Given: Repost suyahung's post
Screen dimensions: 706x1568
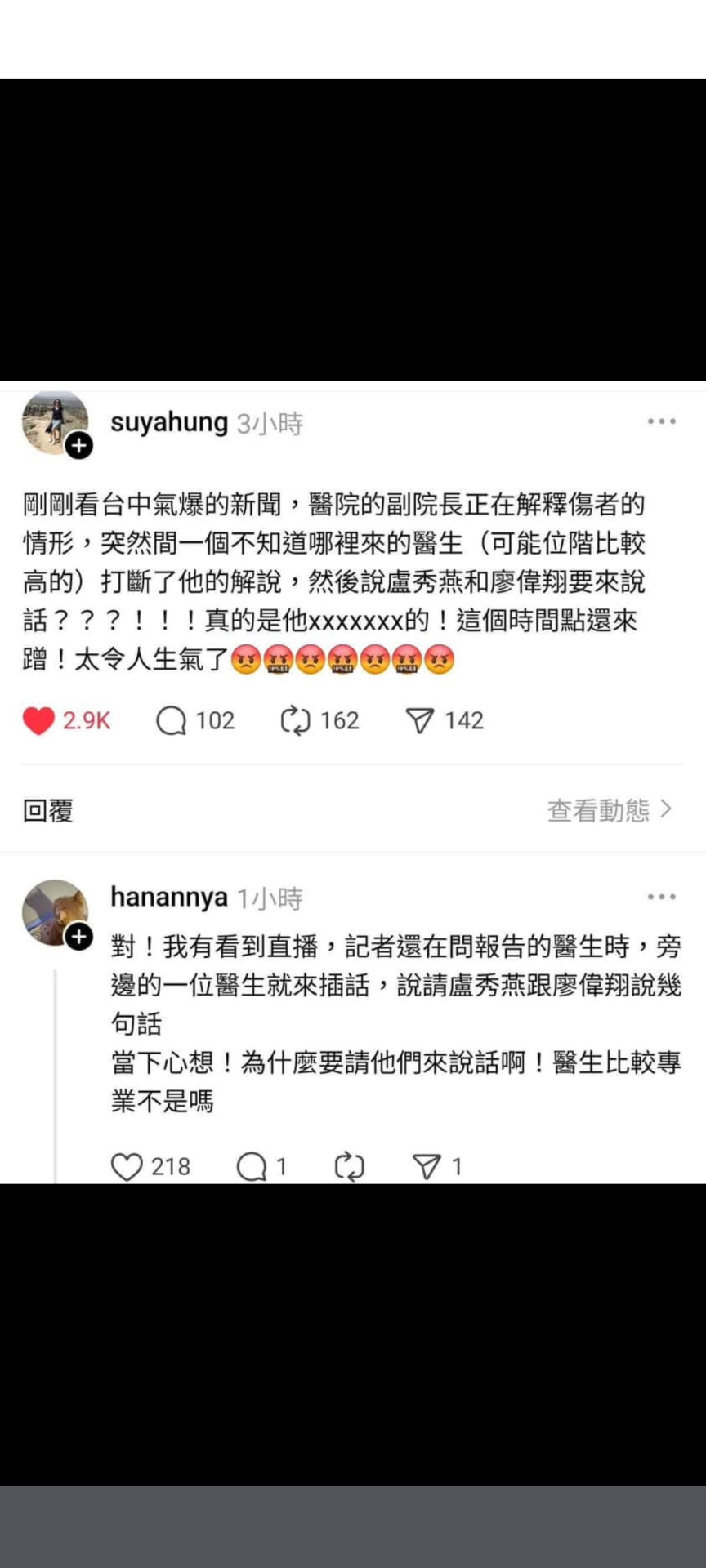Looking at the screenshot, I should (x=295, y=720).
